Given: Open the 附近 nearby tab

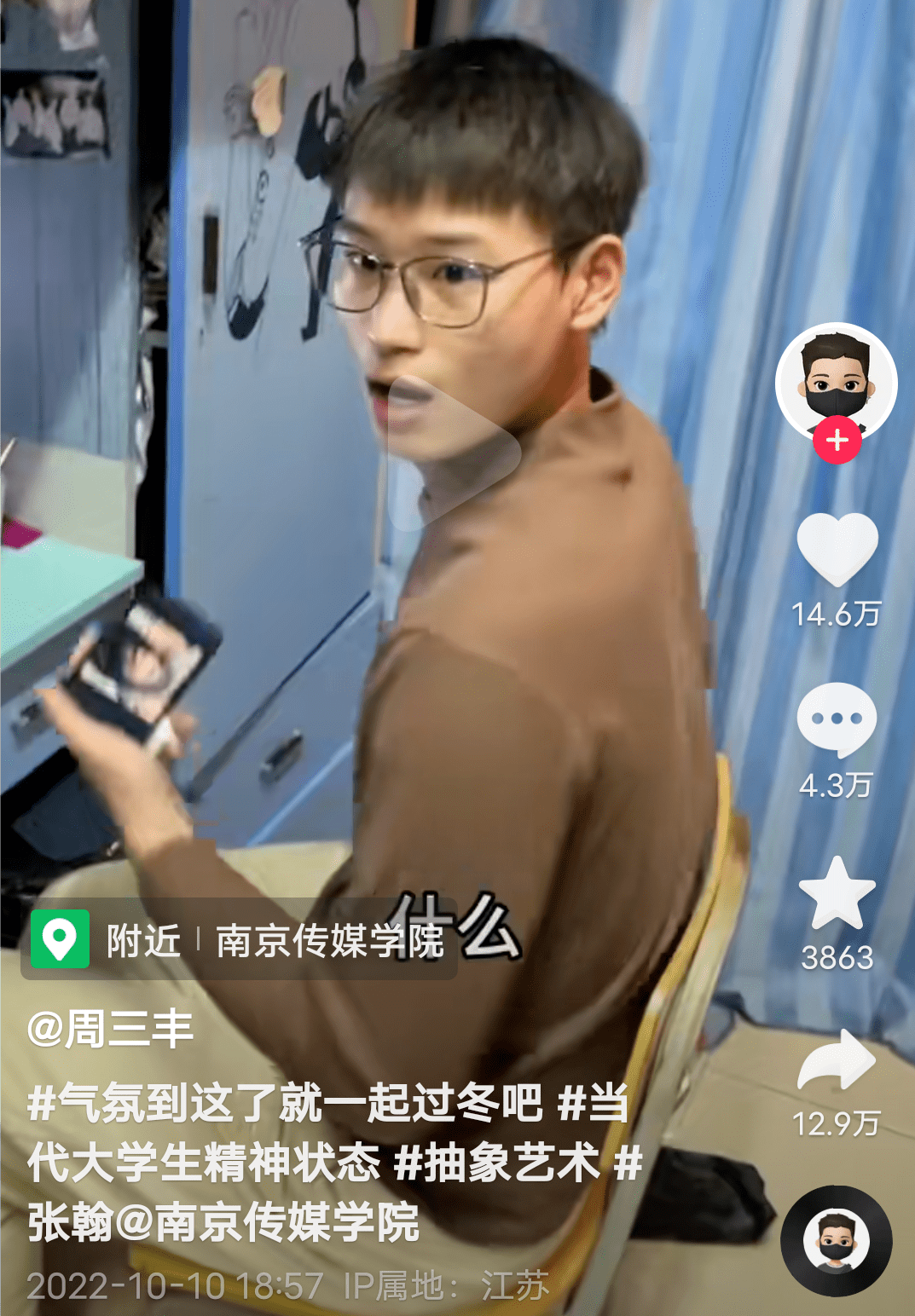Looking at the screenshot, I should point(143,942).
